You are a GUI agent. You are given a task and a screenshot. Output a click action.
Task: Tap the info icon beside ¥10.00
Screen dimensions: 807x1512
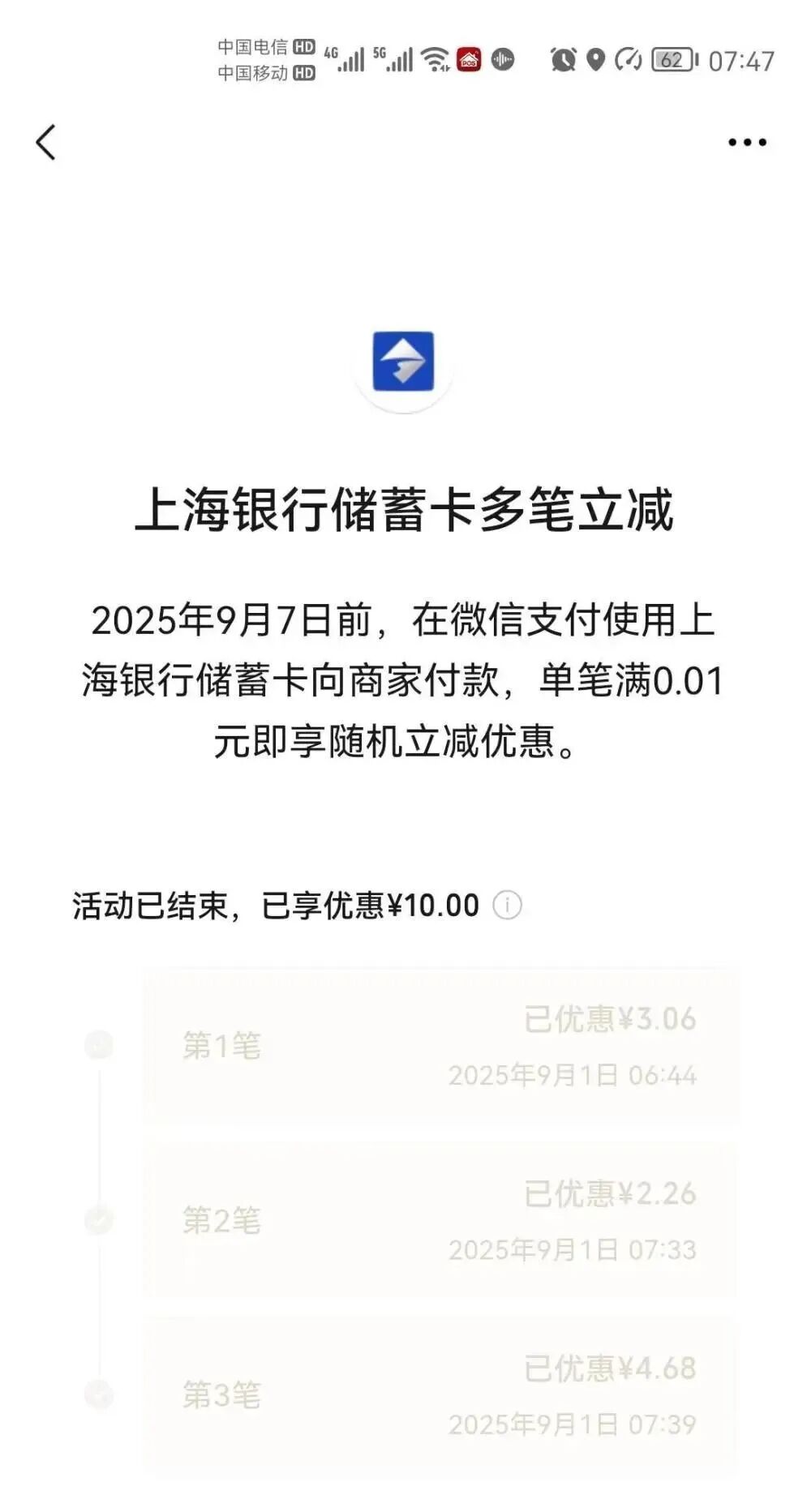(508, 905)
